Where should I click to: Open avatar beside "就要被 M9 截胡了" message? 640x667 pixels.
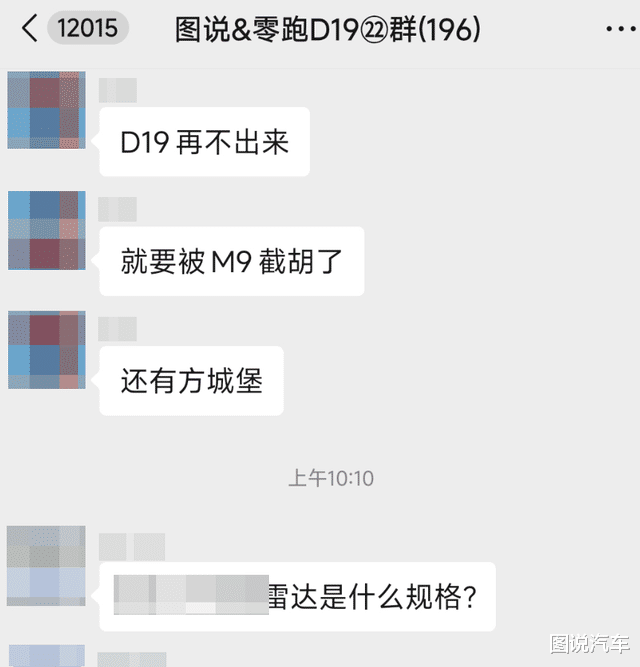(x=46, y=230)
